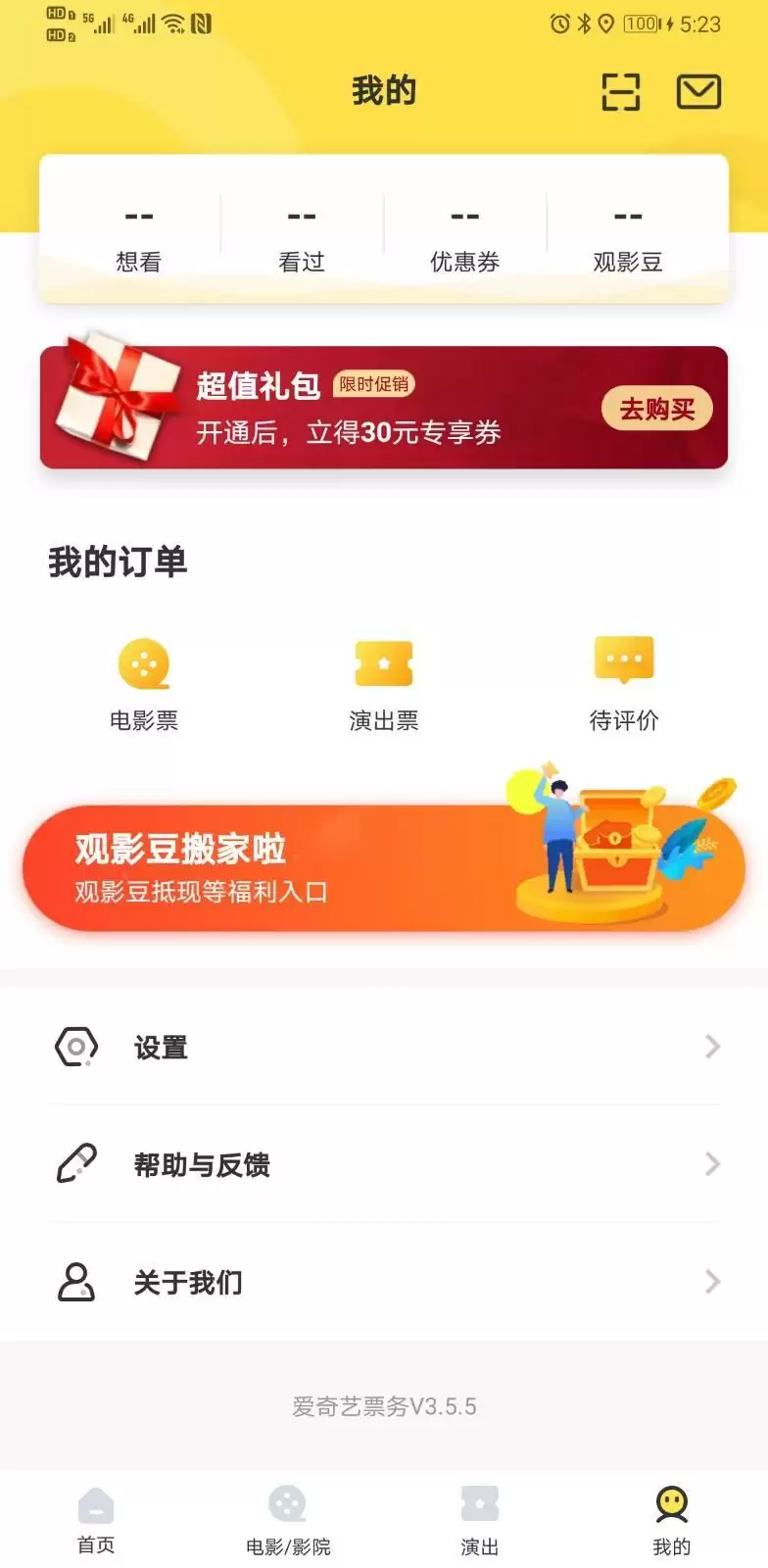
Task: Open 观影豆 points balance
Action: pyautogui.click(x=626, y=235)
